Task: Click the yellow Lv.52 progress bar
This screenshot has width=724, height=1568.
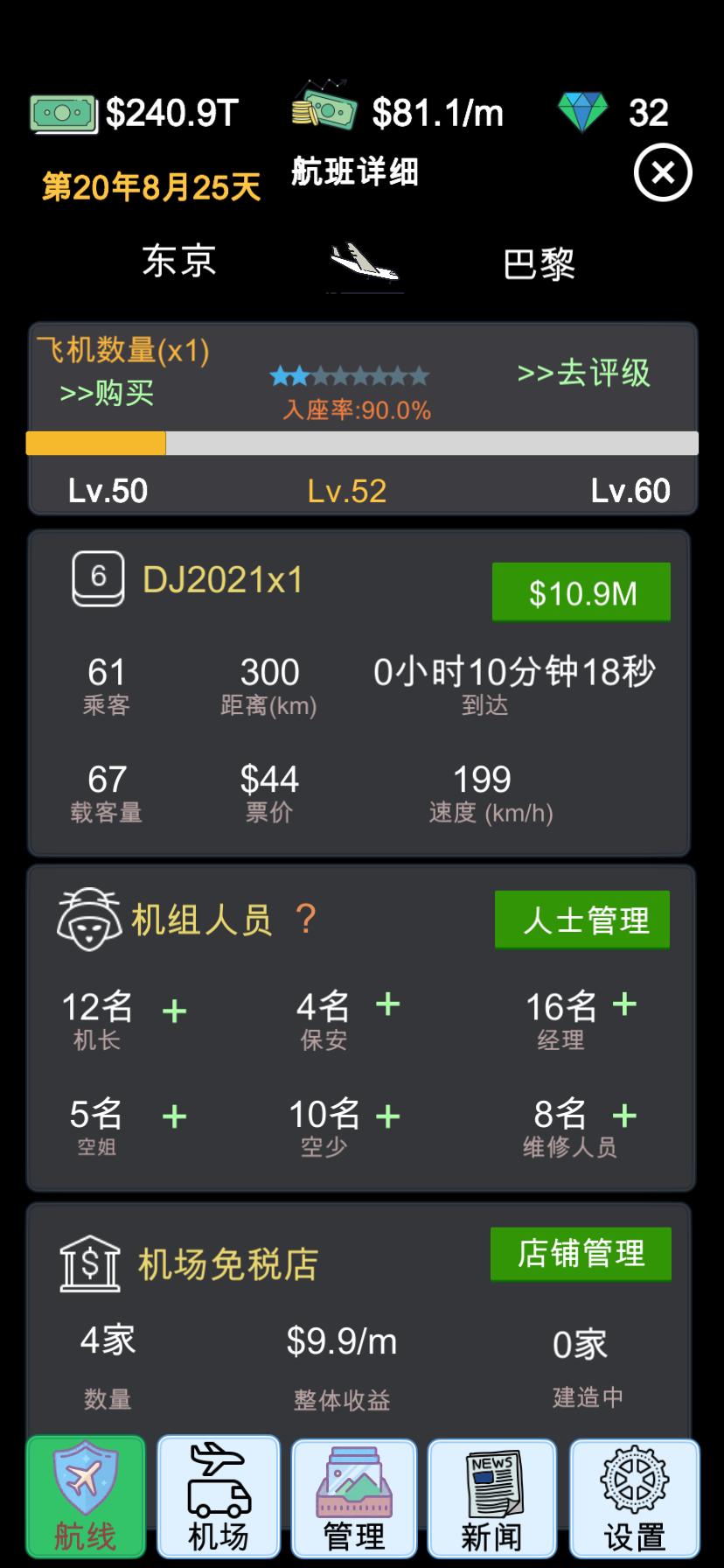Action: pyautogui.click(x=96, y=444)
